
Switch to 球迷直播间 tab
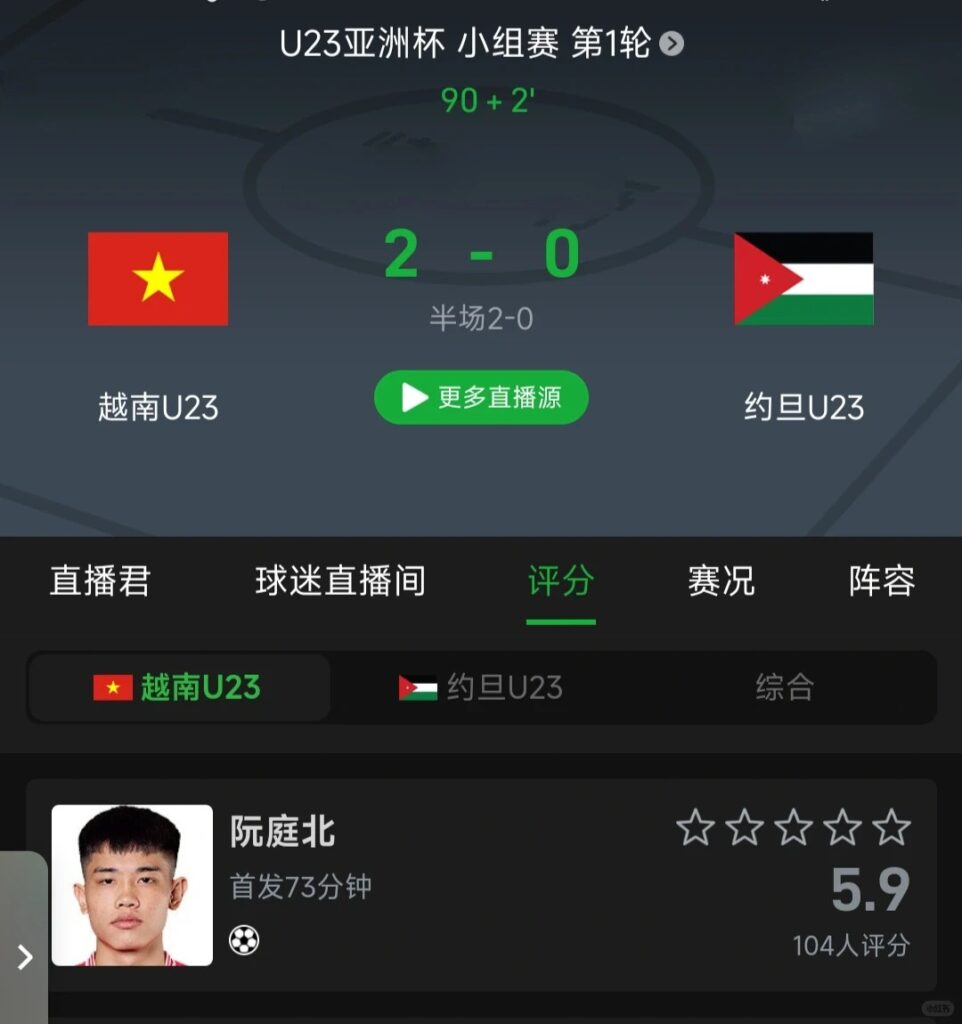(340, 581)
